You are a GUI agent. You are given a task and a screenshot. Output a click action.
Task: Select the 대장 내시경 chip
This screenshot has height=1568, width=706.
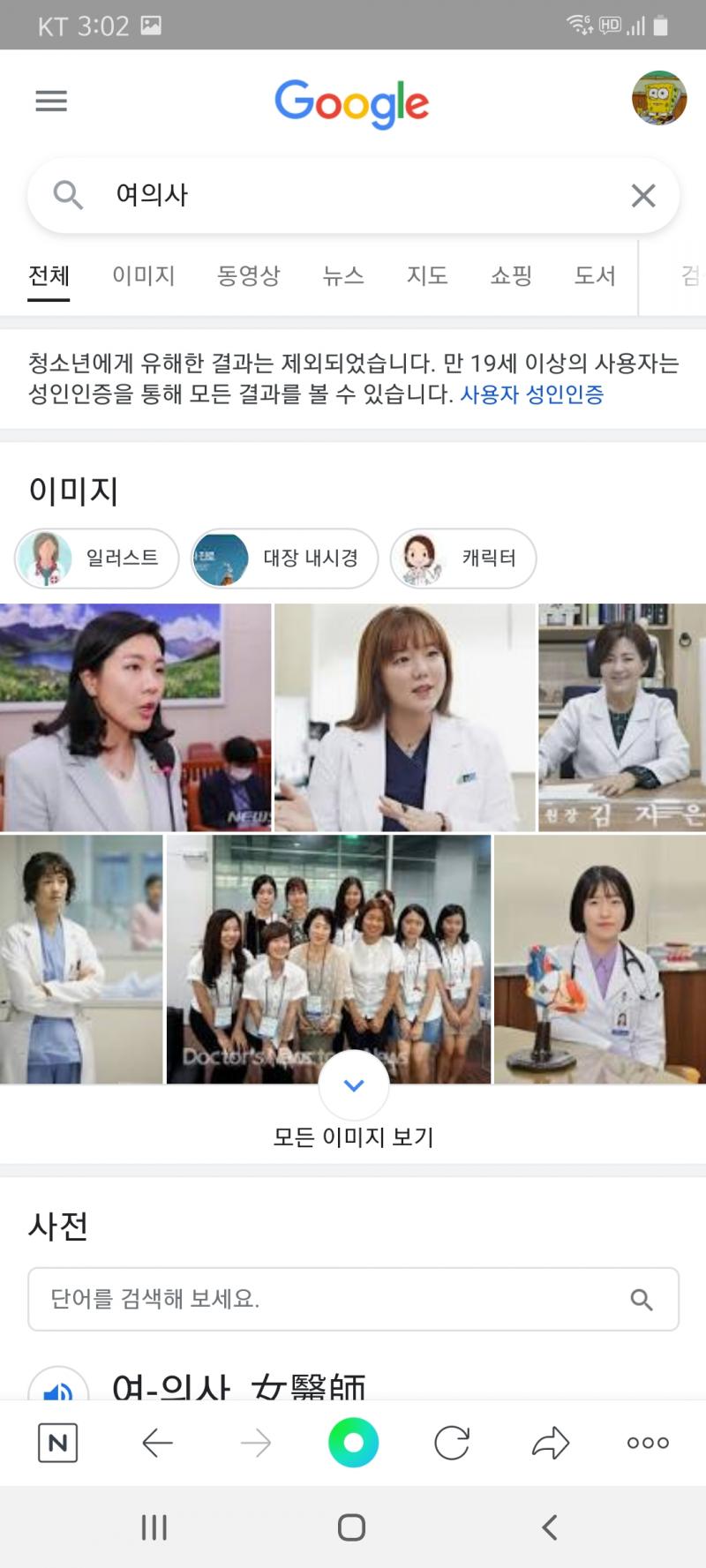tap(285, 558)
